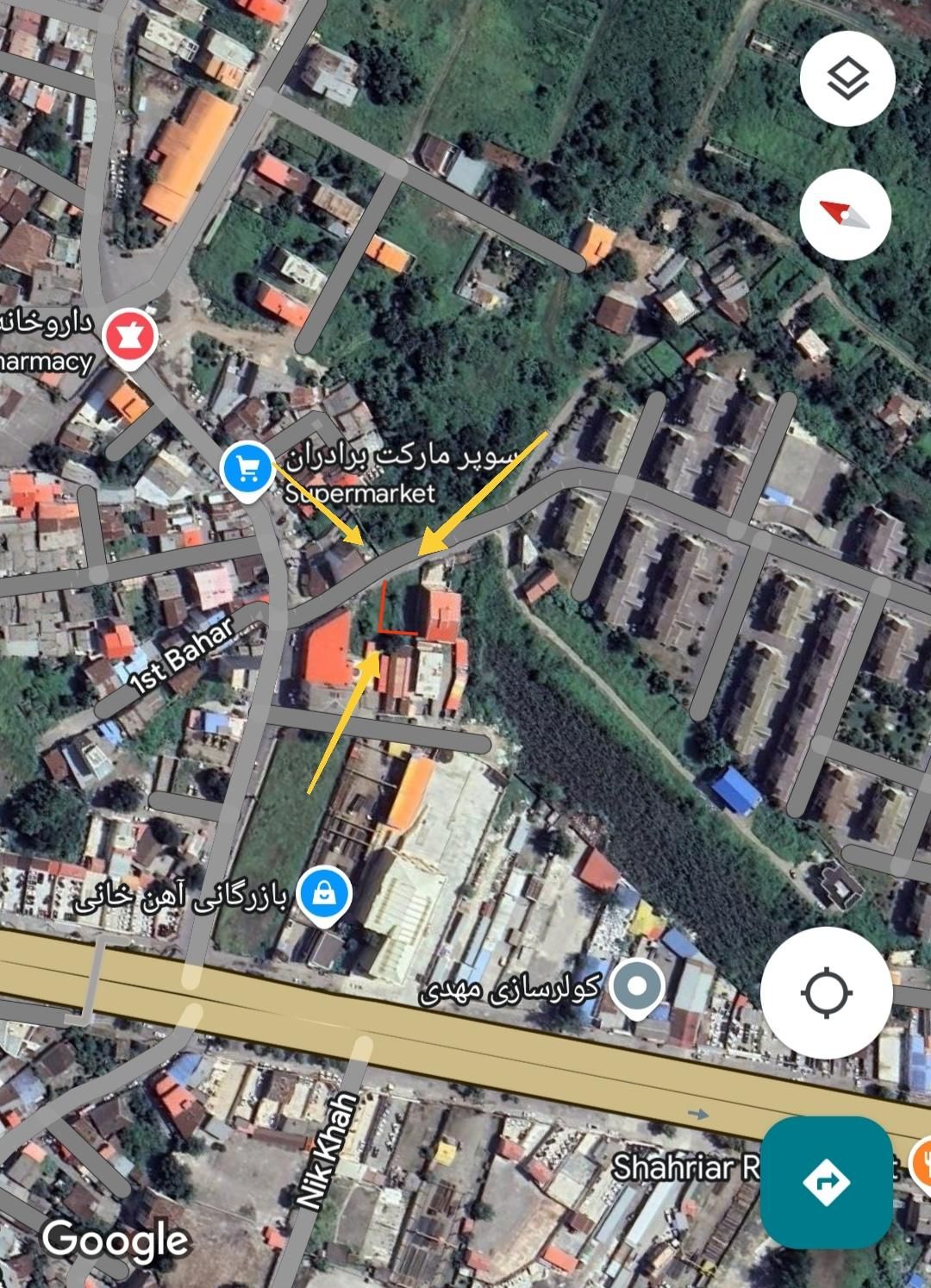Open the map layers selector
The width and height of the screenshot is (931, 1288).
[847, 79]
